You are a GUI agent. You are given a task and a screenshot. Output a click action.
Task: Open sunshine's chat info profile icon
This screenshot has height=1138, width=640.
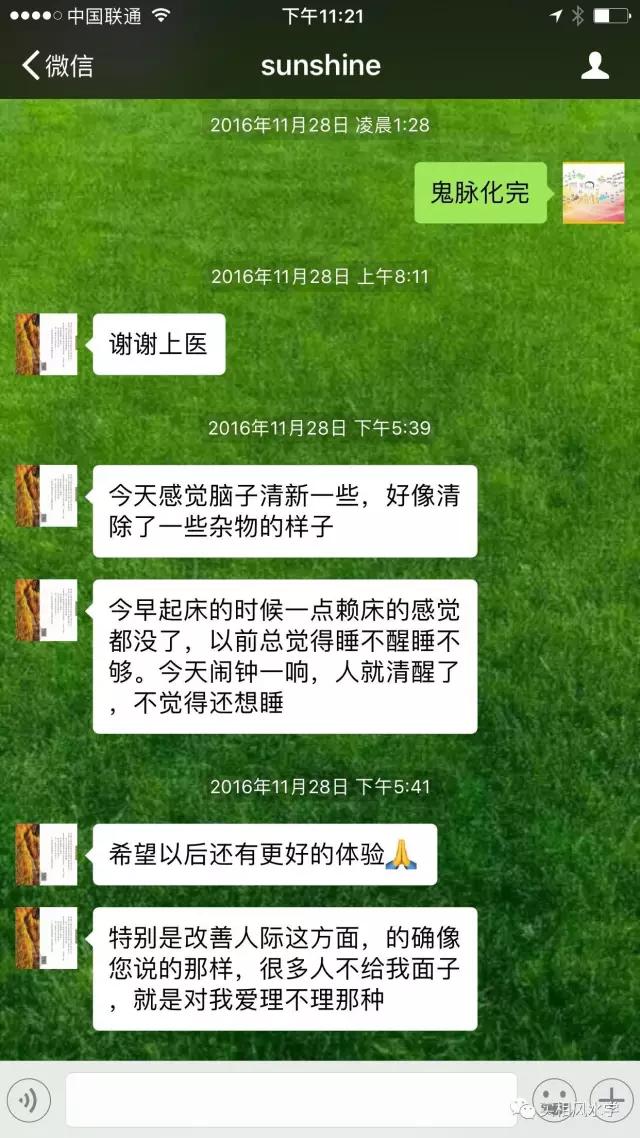[x=595, y=66]
